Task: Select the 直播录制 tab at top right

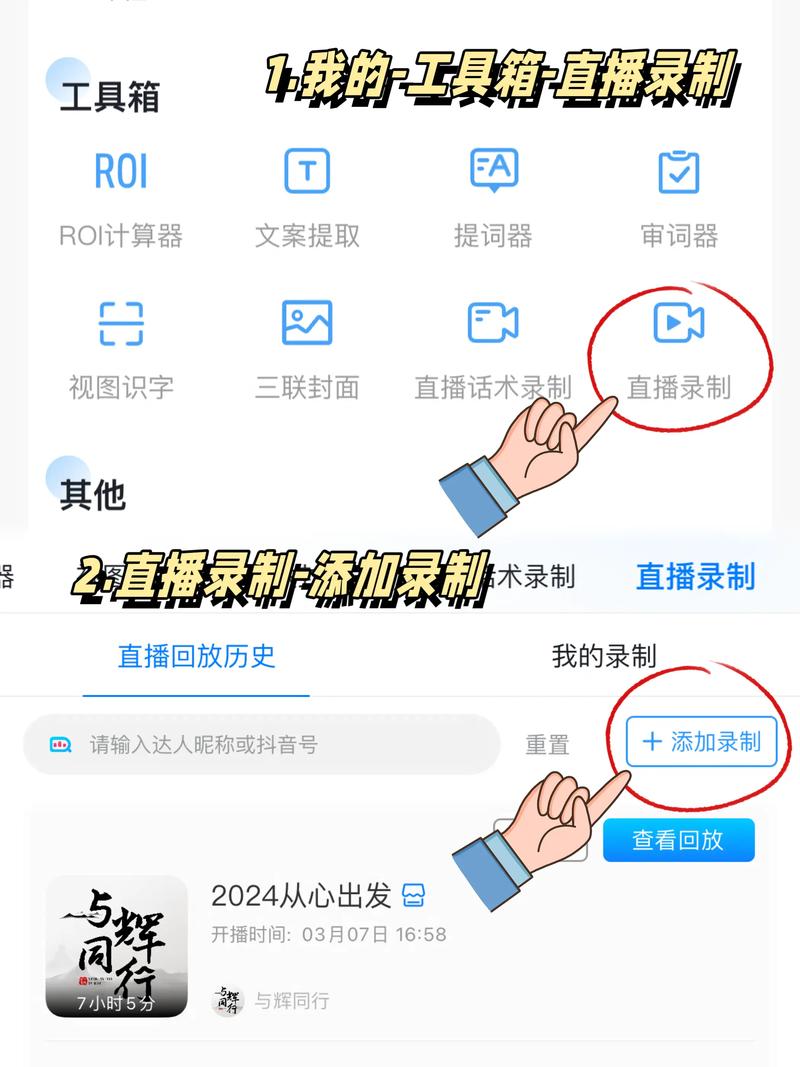Action: click(697, 577)
